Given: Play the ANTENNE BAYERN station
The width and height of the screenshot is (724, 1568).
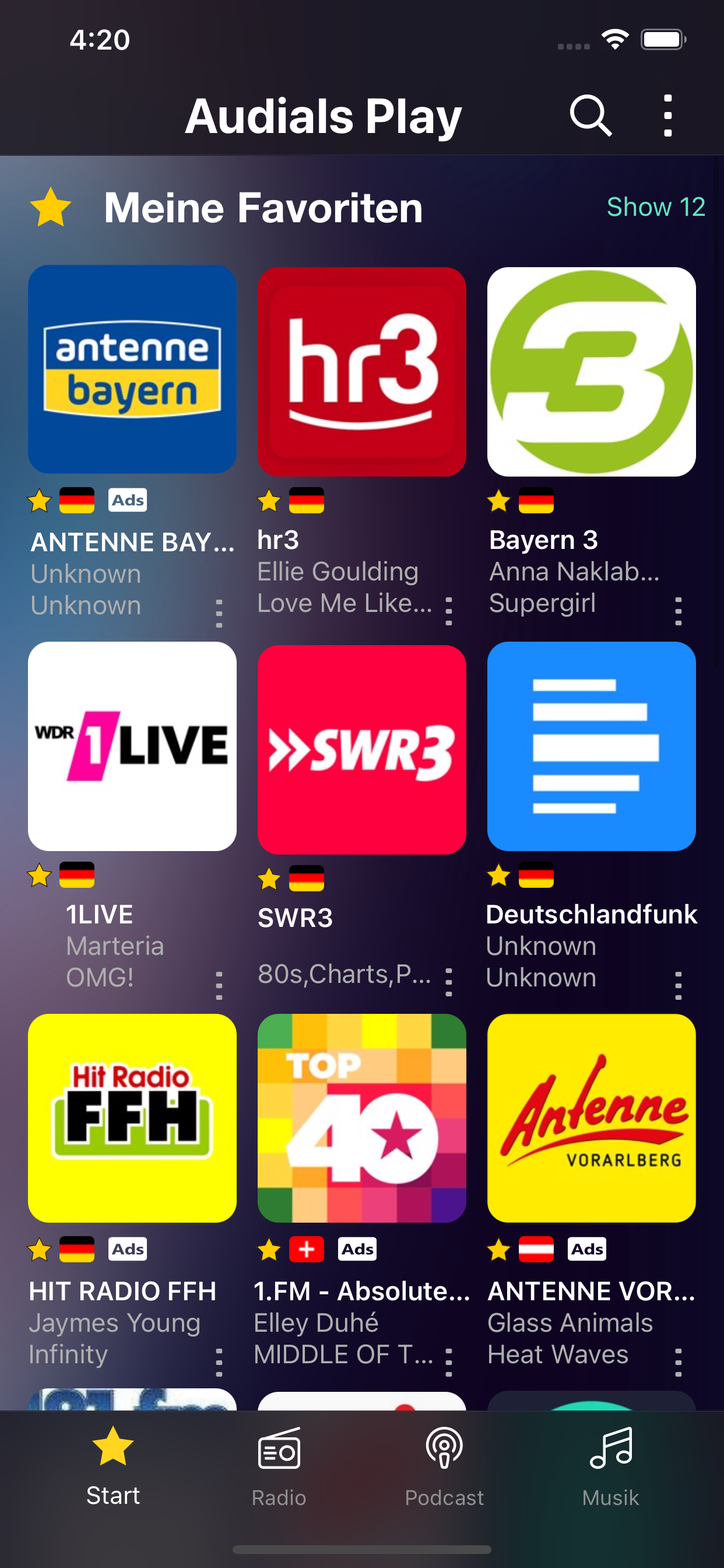Looking at the screenshot, I should (132, 369).
